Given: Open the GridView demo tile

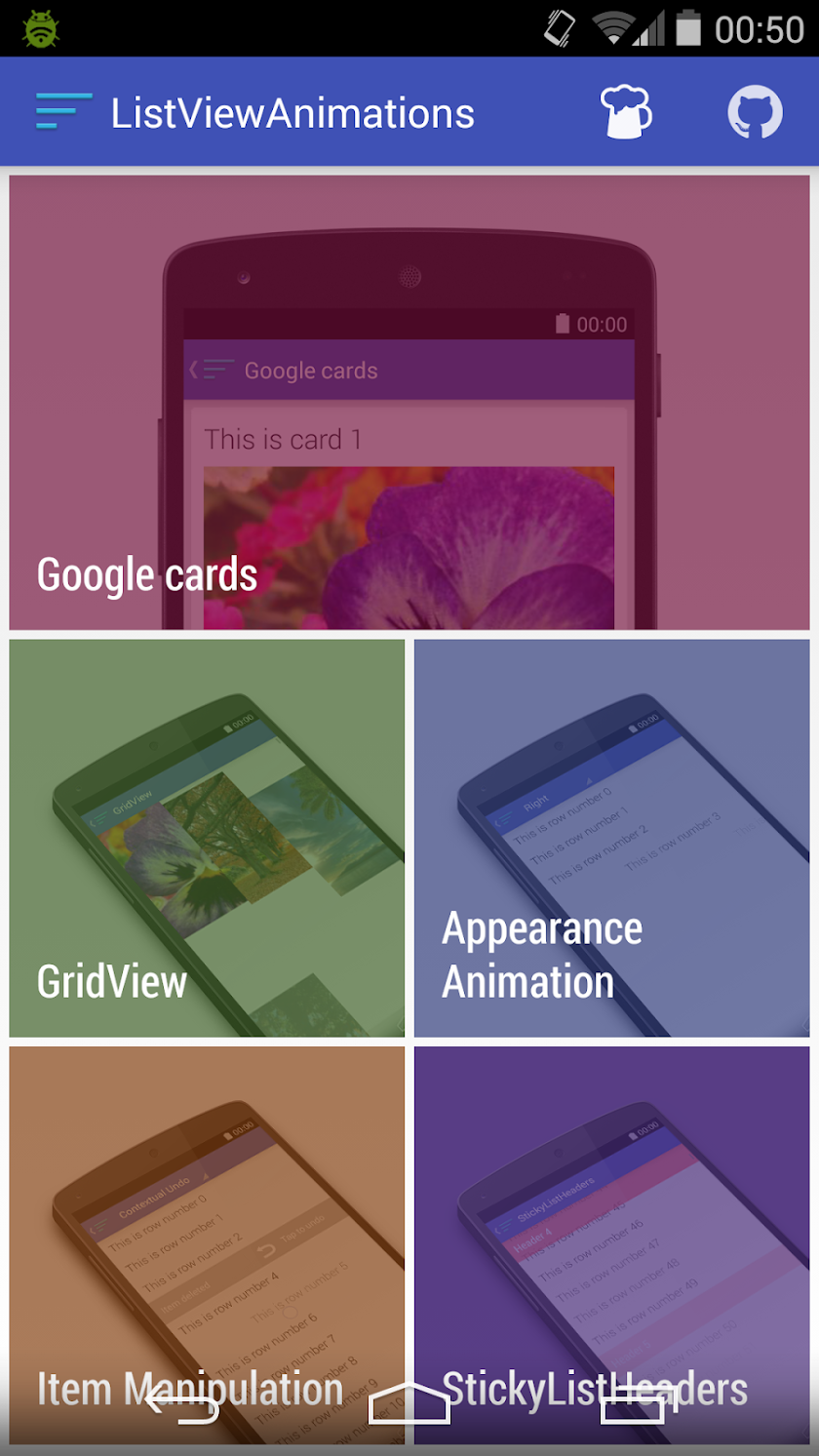Looking at the screenshot, I should pos(207,837).
